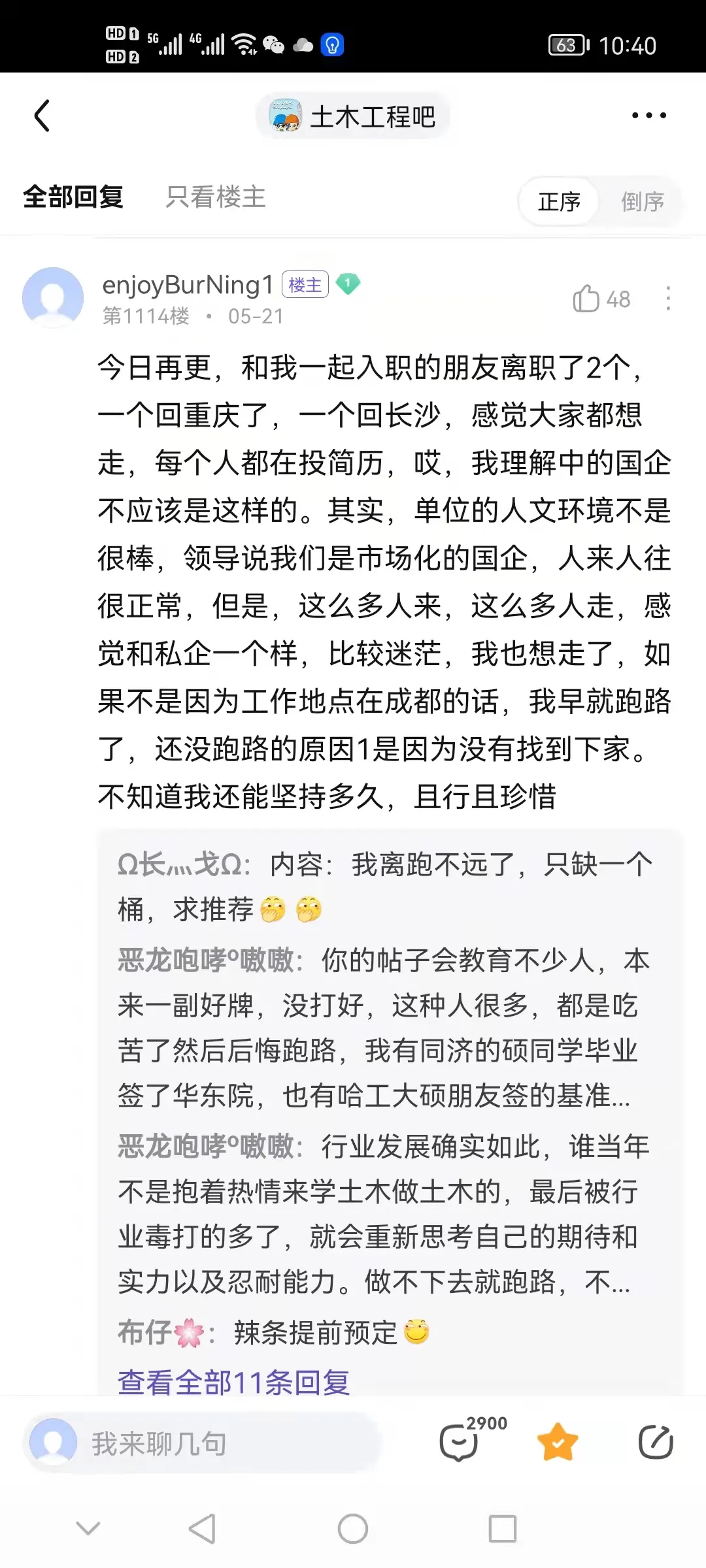Open the top-right three-dot menu

[x=648, y=116]
